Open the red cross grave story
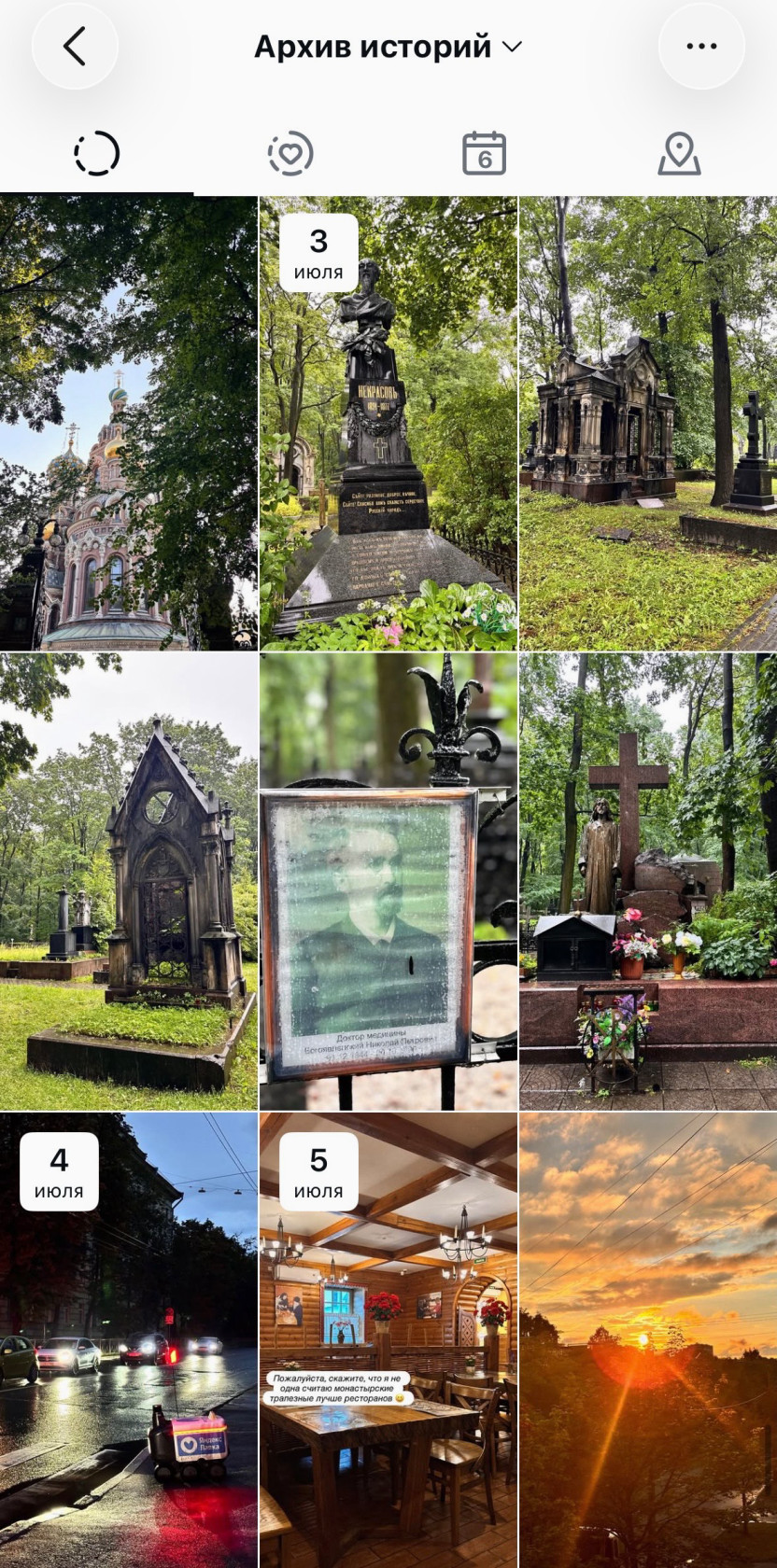 (x=648, y=881)
